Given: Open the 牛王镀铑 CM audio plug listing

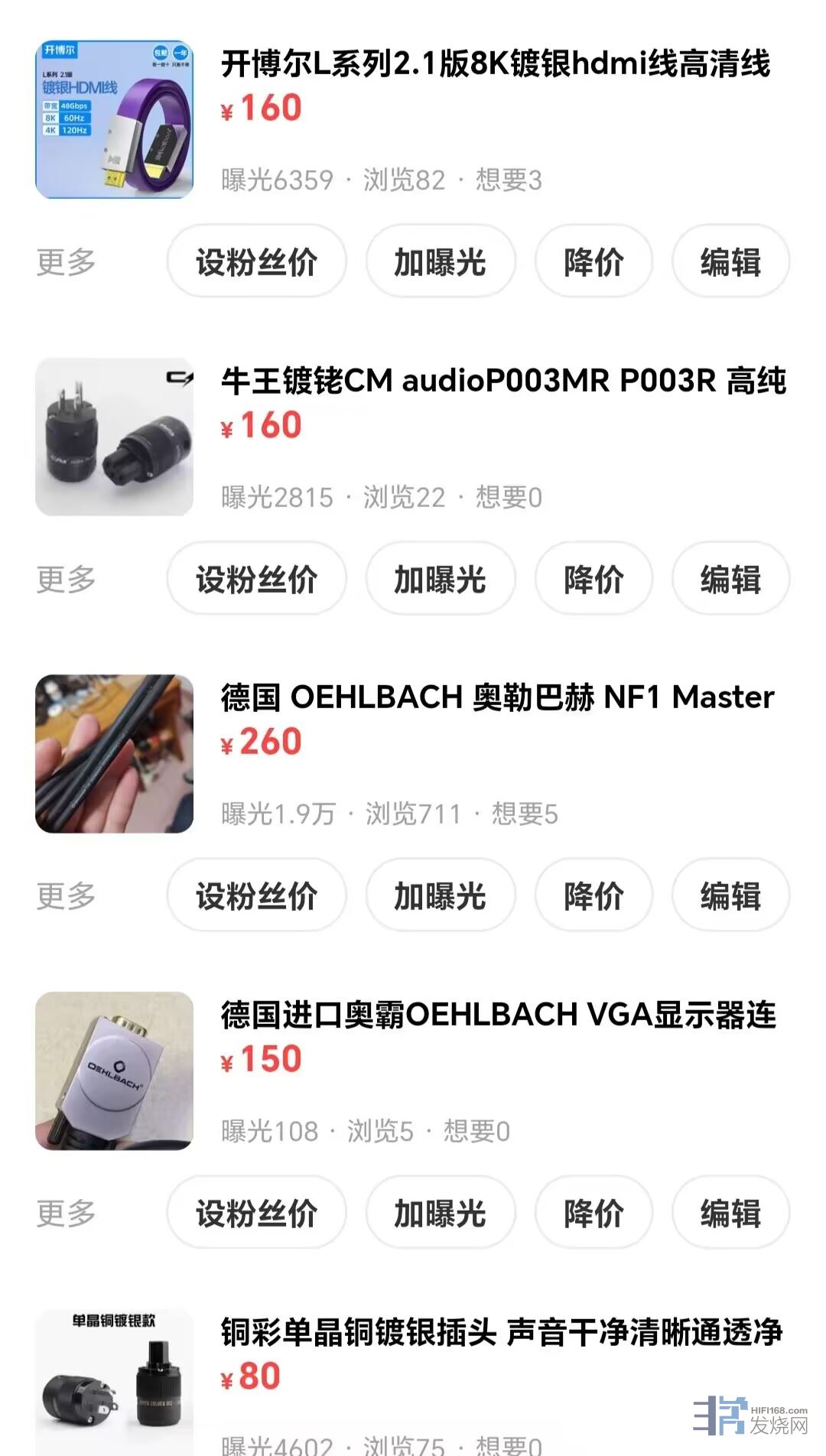Looking at the screenshot, I should point(502,381).
